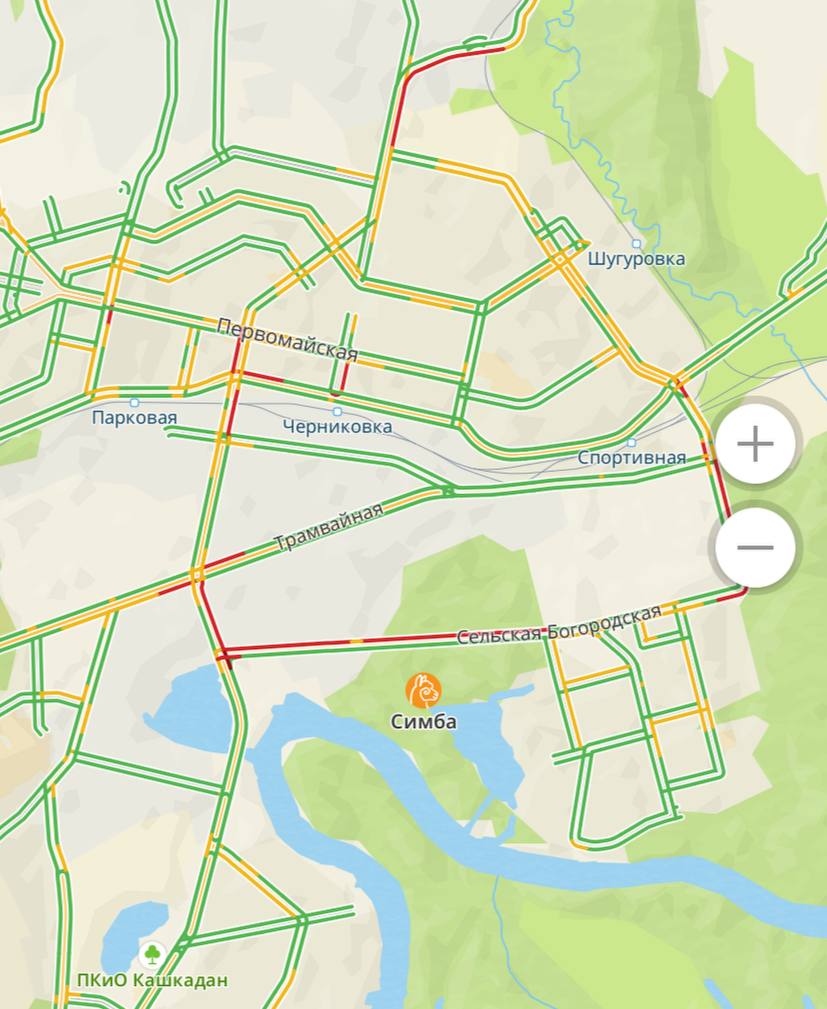Open the Парковая station marker

pyautogui.click(x=134, y=402)
